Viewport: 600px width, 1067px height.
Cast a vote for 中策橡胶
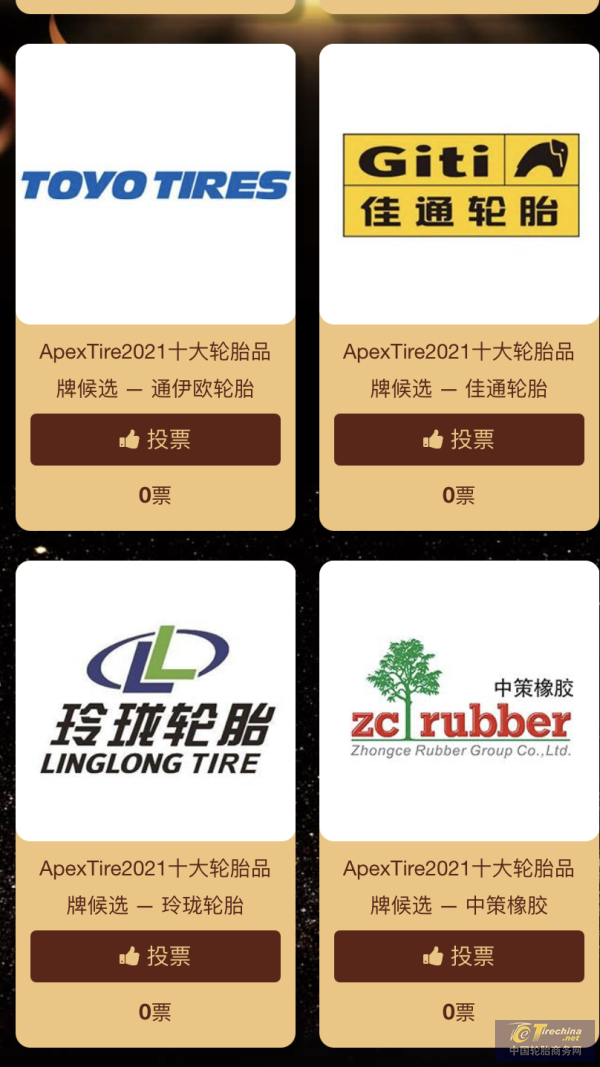pos(459,956)
